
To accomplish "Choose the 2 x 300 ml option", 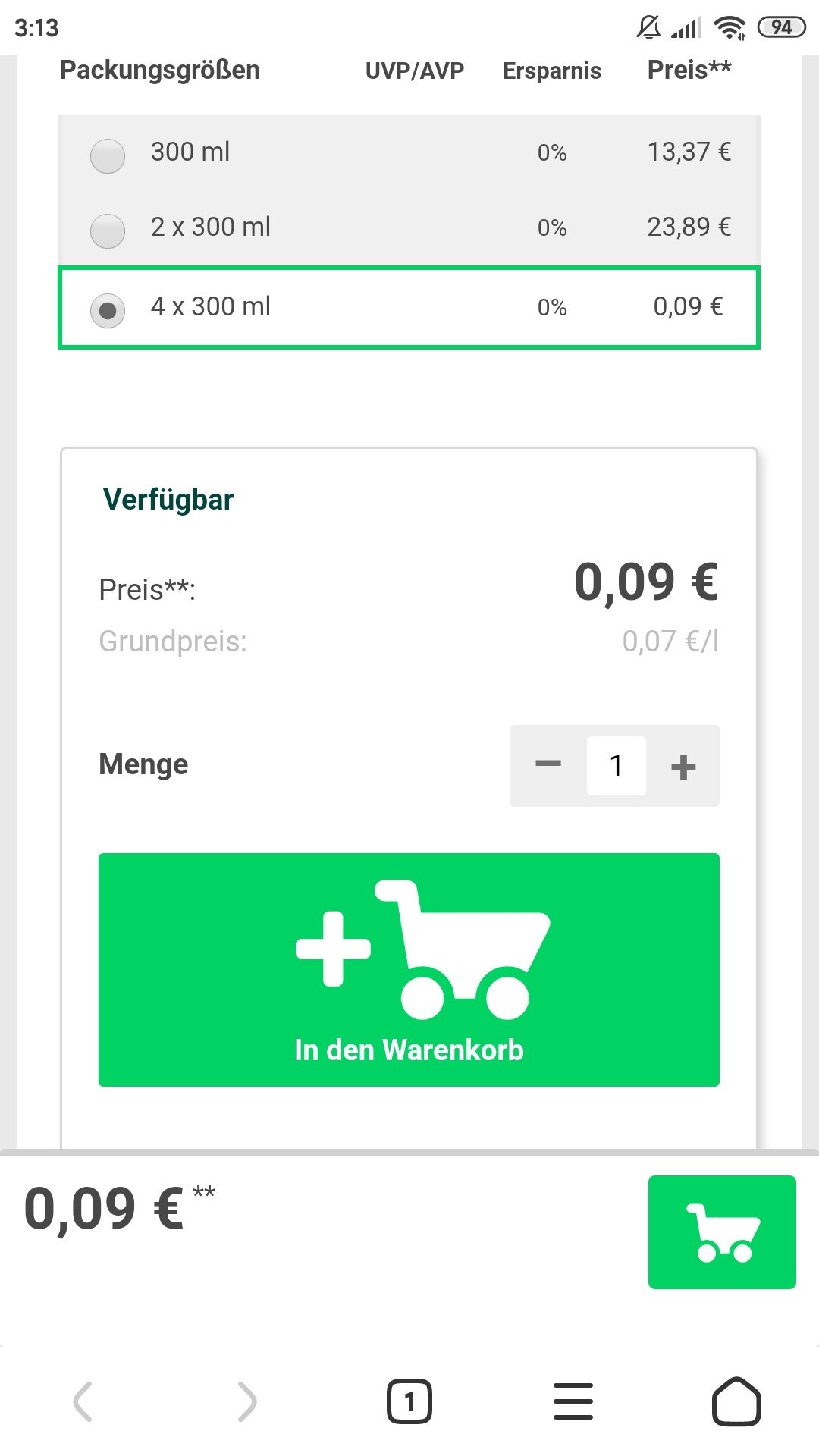I will click(108, 231).
